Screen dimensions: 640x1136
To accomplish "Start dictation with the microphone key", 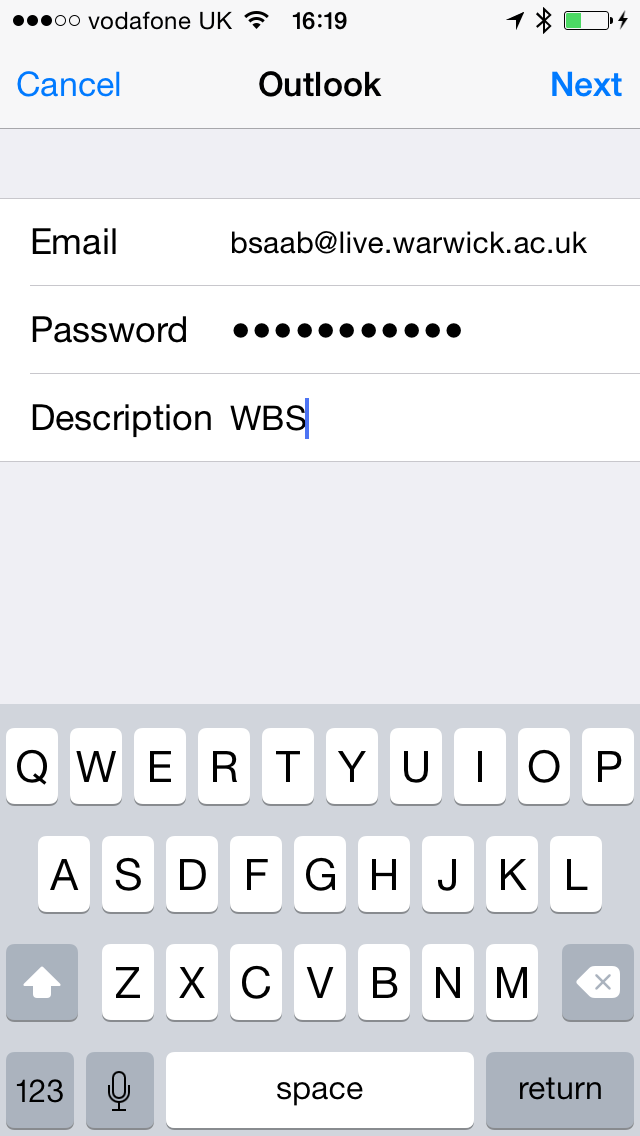I will (x=120, y=1089).
